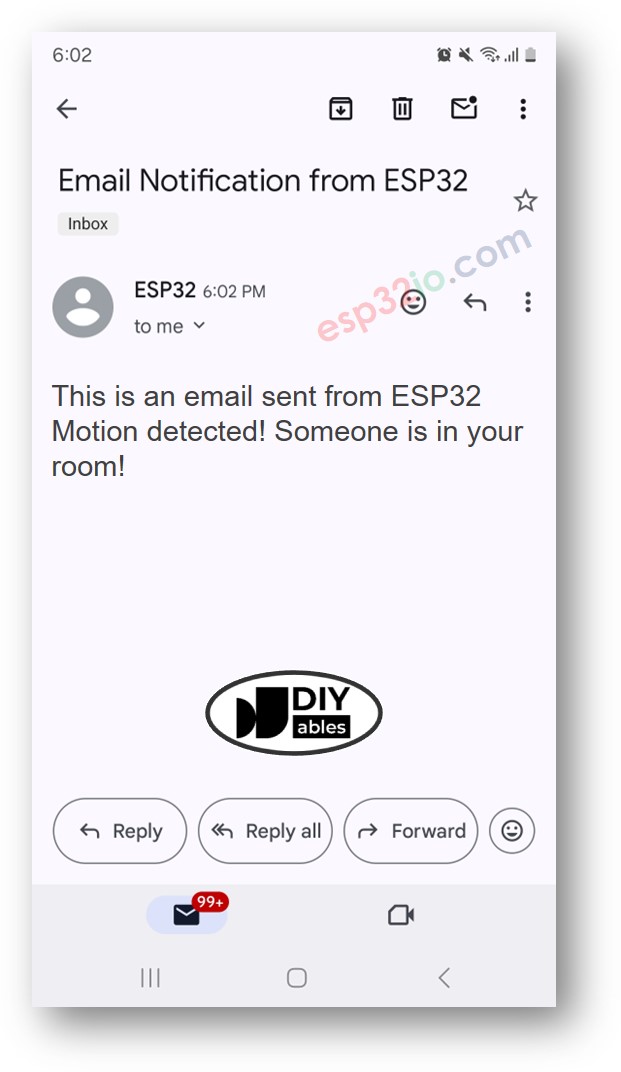Add emoji reaction beside sender name
This screenshot has width=621, height=1072.
pos(413,302)
